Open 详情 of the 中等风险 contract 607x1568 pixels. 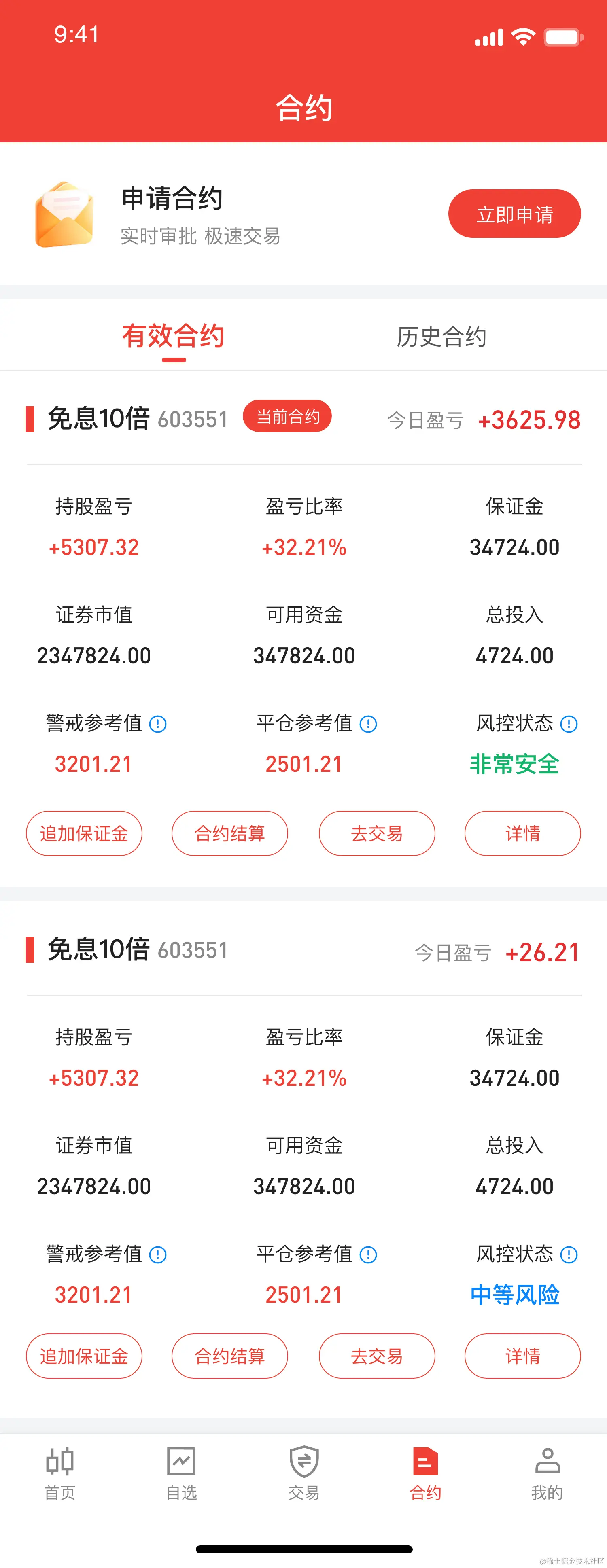[522, 1356]
